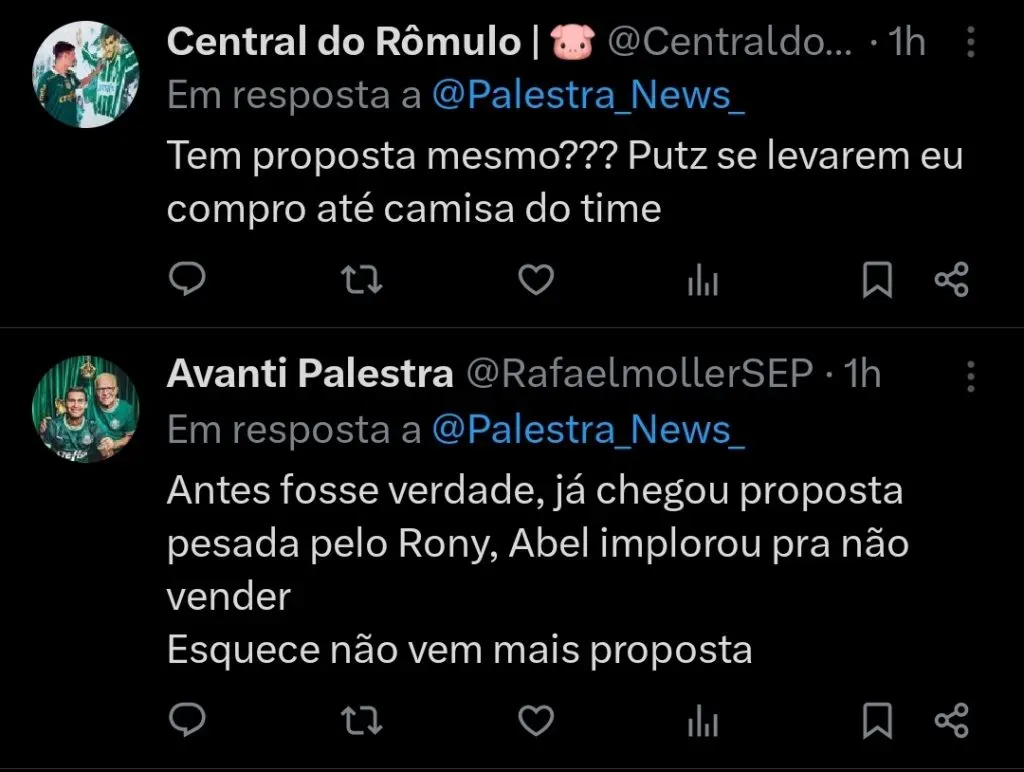This screenshot has height=772, width=1024.
Task: Share Avanti Palestra's tweet
Action: coord(951,720)
